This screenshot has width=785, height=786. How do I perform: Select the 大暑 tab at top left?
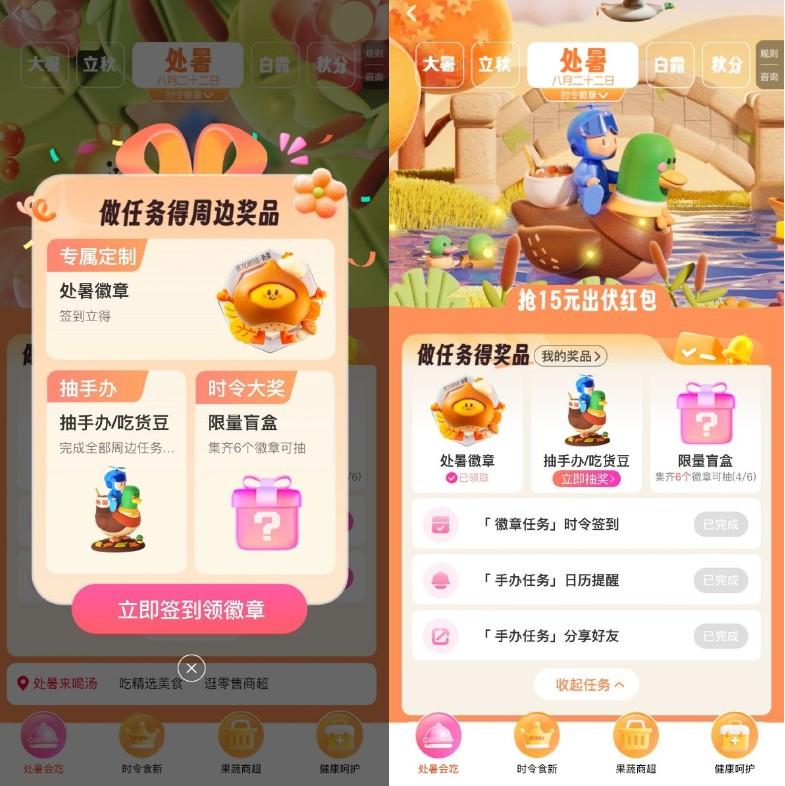[440, 61]
